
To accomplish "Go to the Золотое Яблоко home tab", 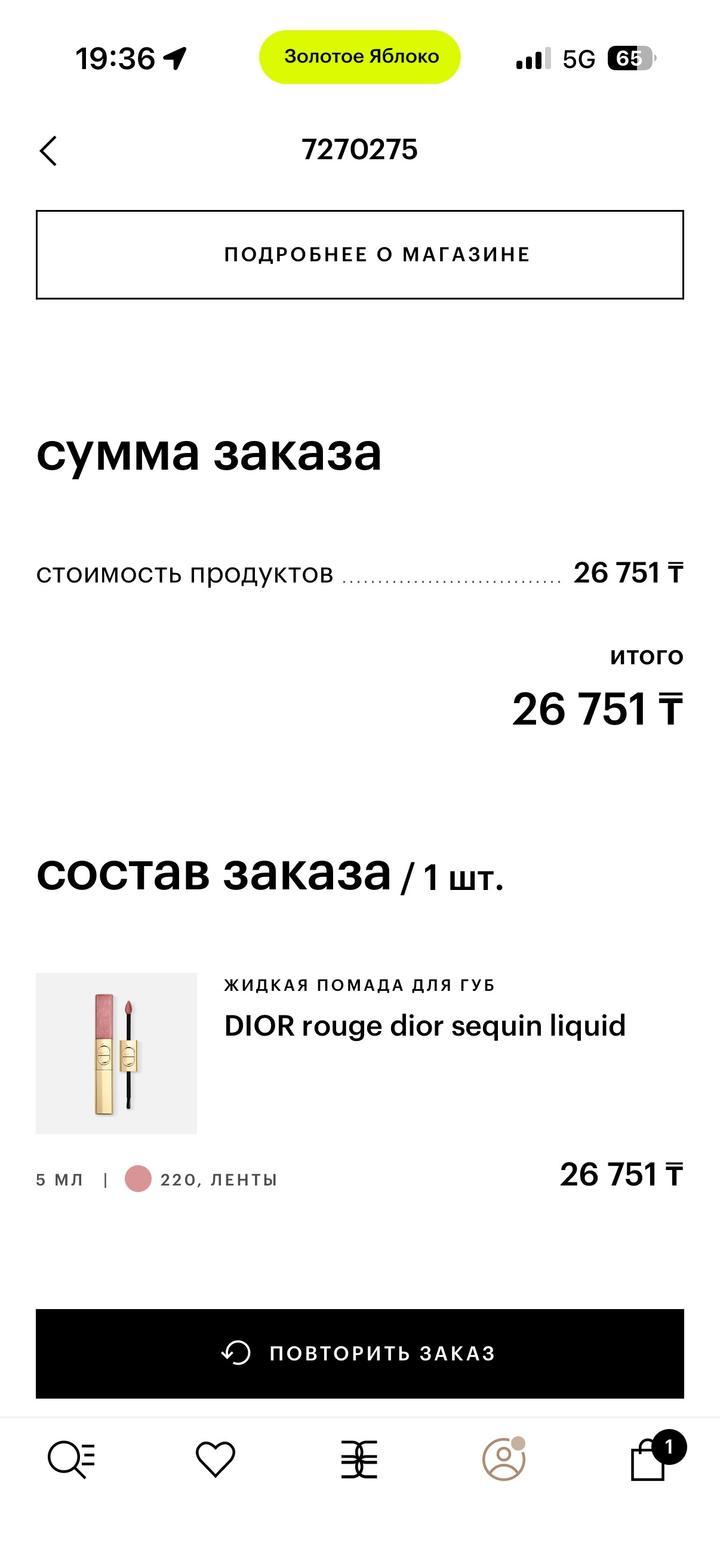I will (x=359, y=1459).
